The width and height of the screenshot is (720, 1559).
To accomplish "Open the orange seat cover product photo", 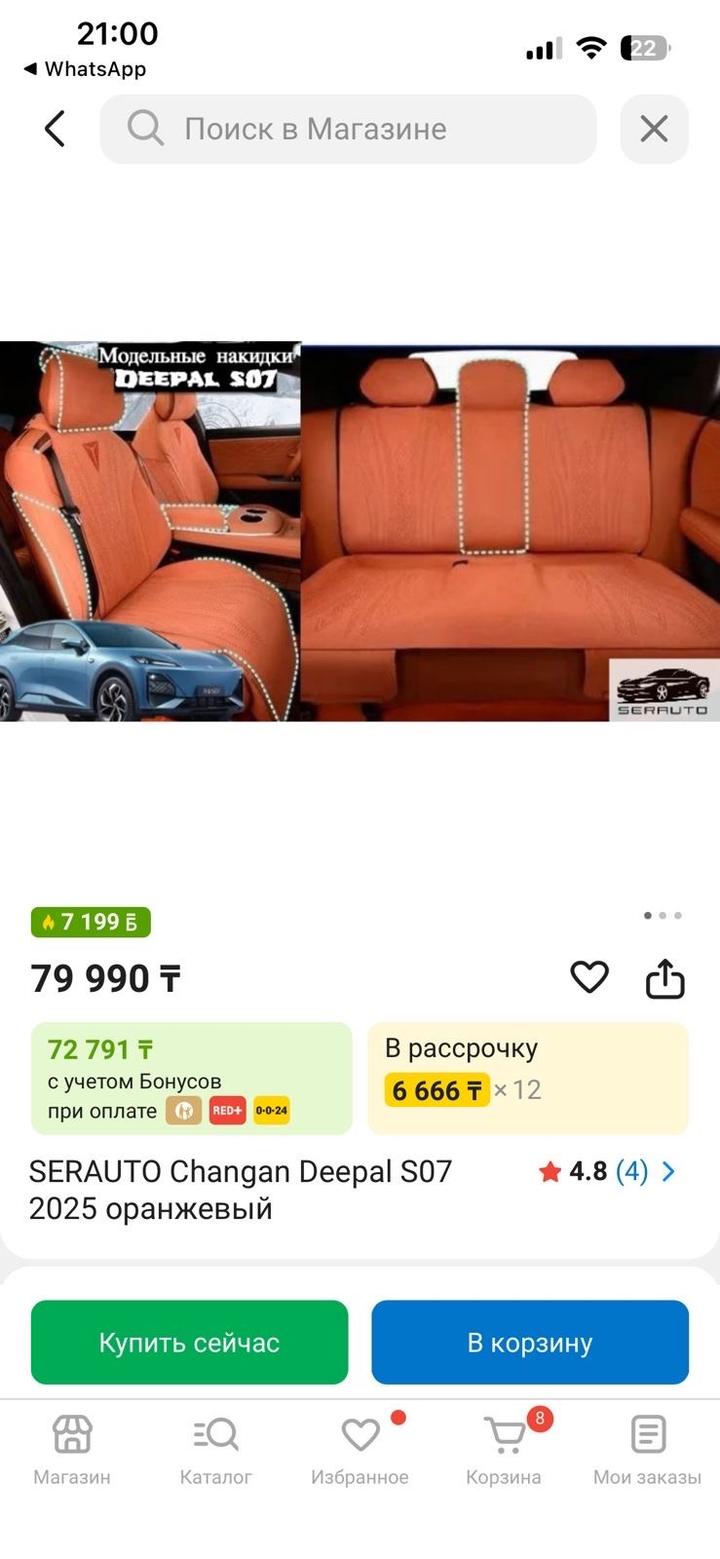I will click(360, 532).
